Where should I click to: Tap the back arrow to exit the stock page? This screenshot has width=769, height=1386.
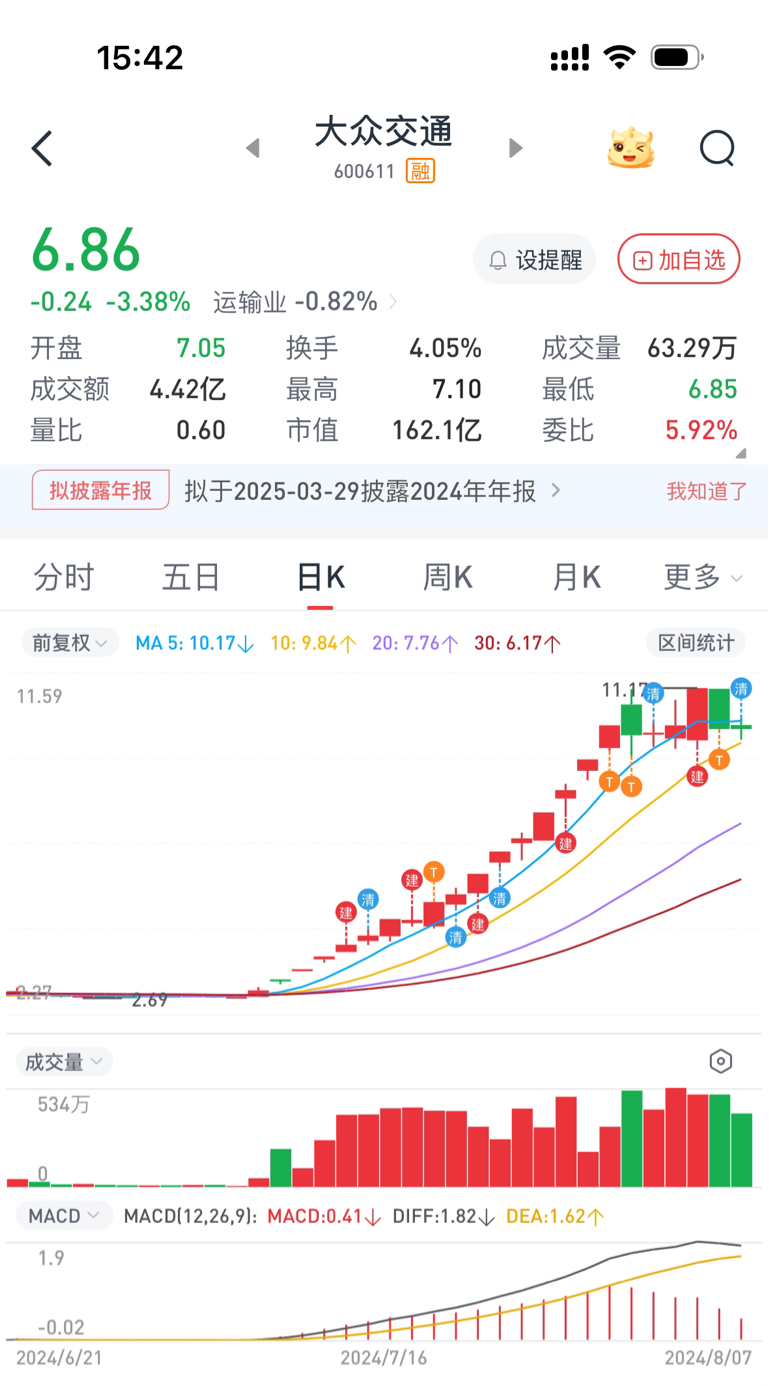[42, 148]
